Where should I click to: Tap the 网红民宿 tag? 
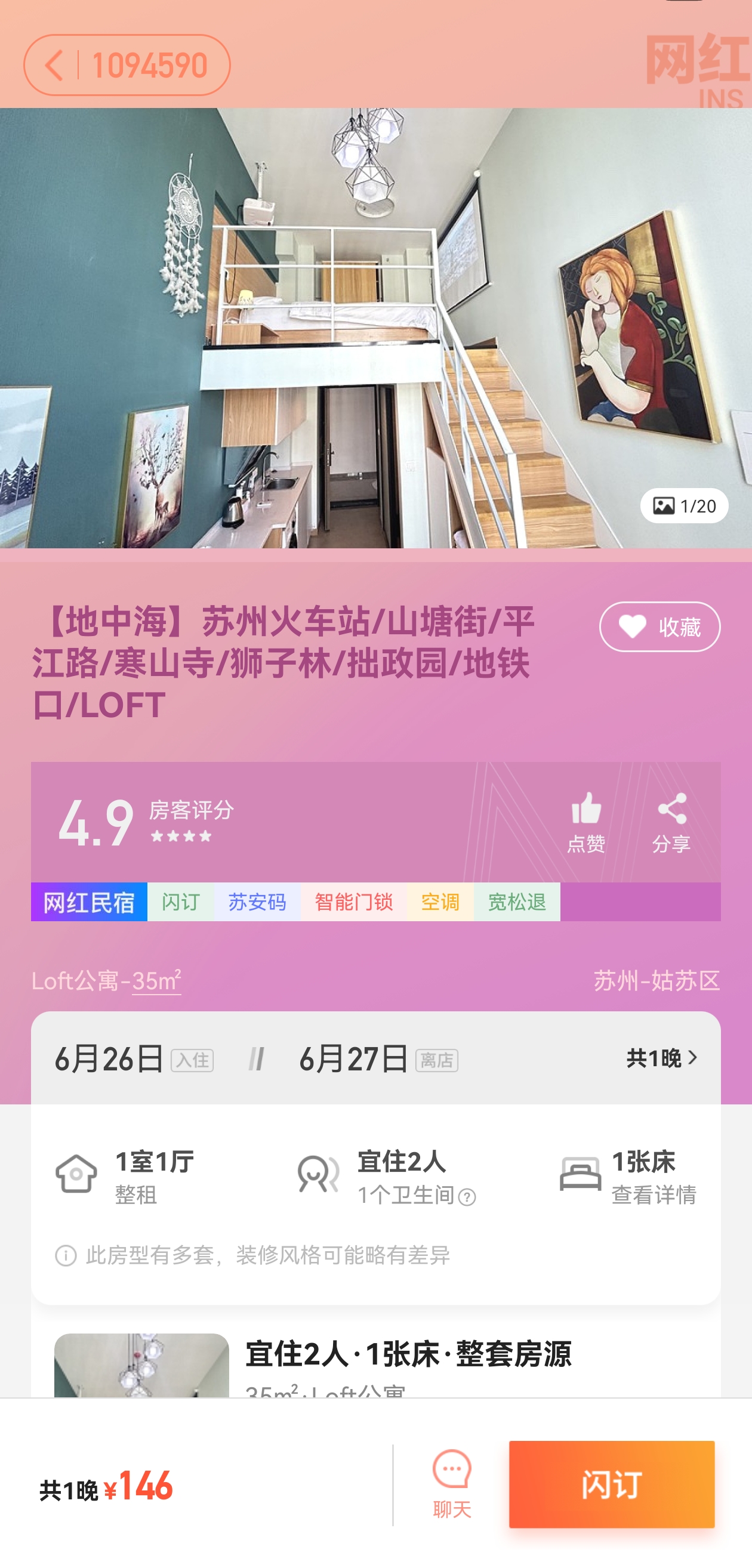pyautogui.click(x=89, y=902)
